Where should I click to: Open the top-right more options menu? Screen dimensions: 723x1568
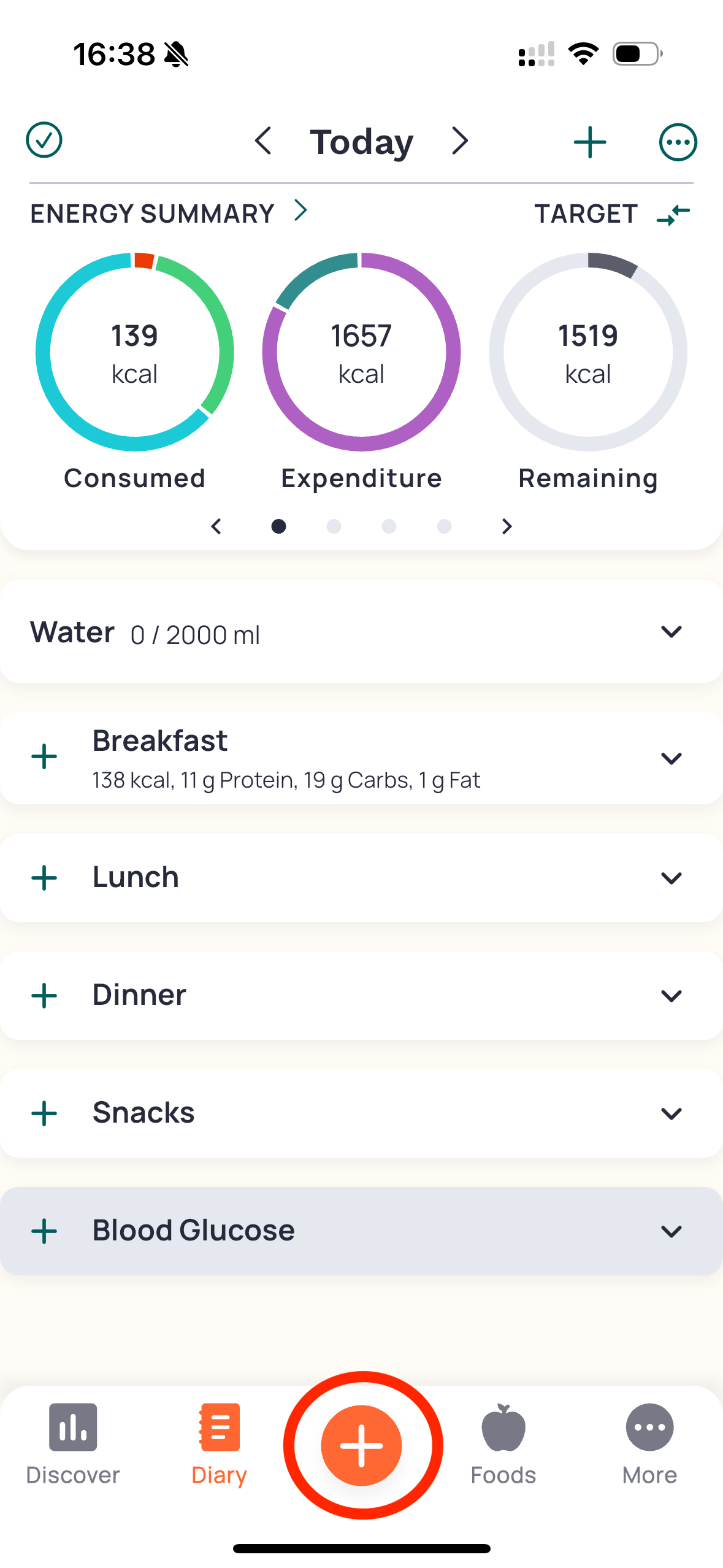click(x=678, y=142)
